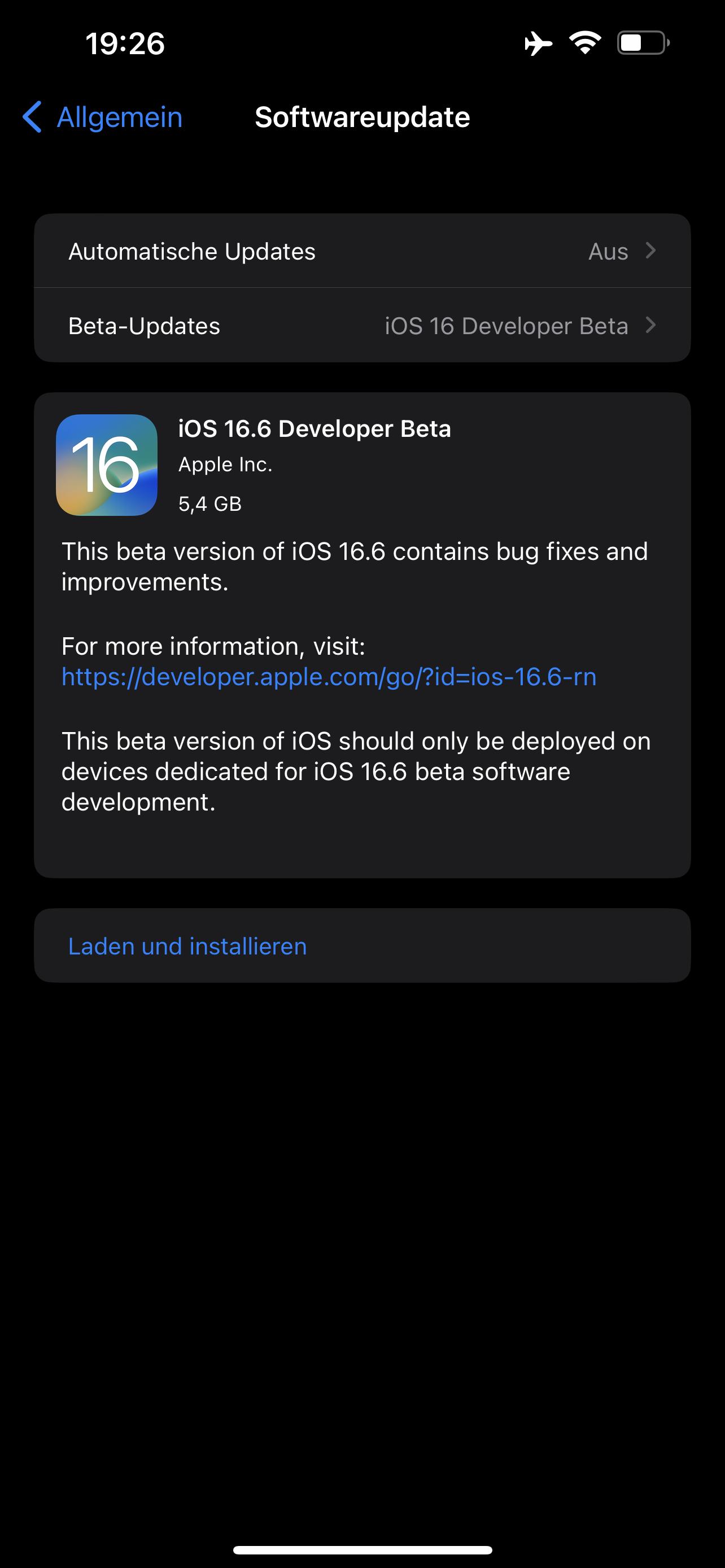Open Automatische Updates settings
725x1568 pixels.
click(x=362, y=251)
